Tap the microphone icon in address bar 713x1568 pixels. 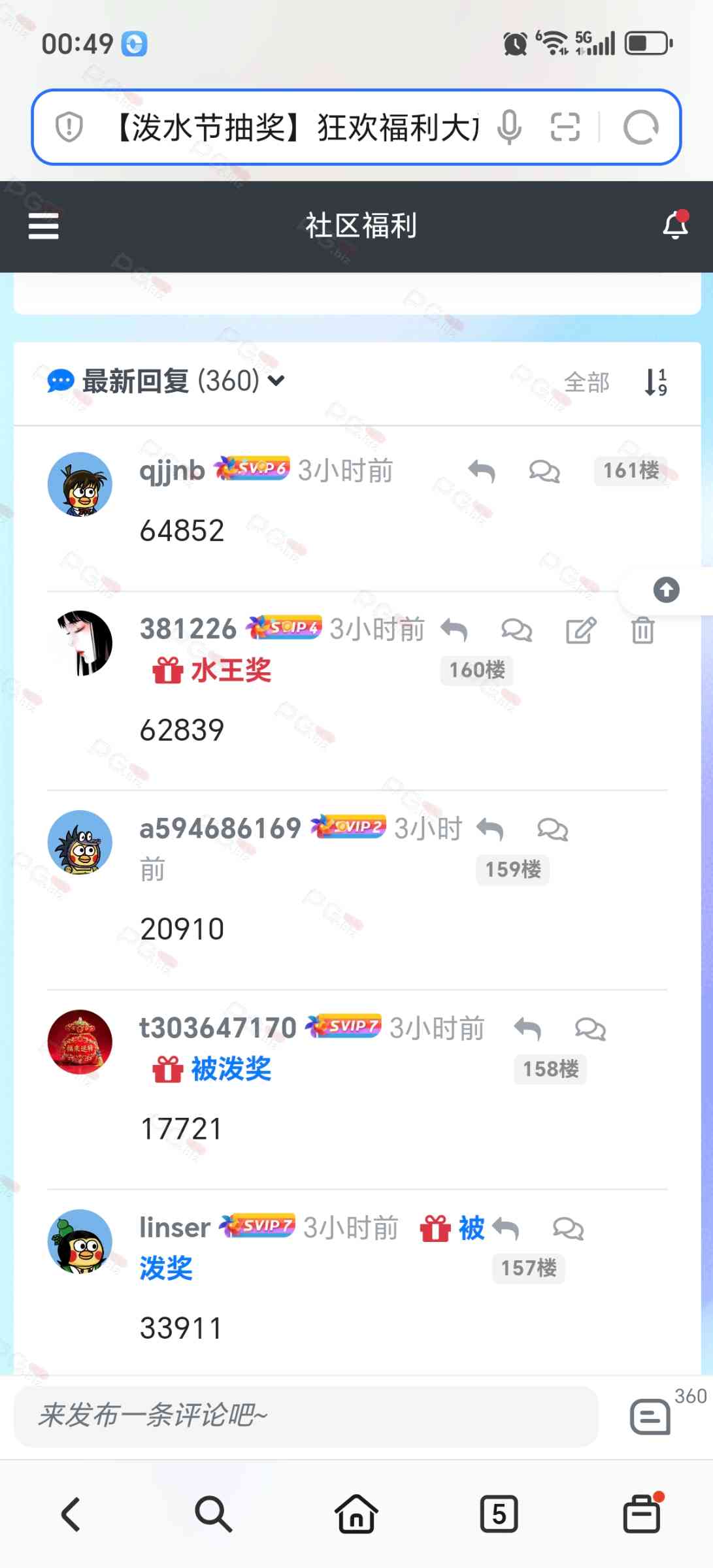[x=509, y=127]
